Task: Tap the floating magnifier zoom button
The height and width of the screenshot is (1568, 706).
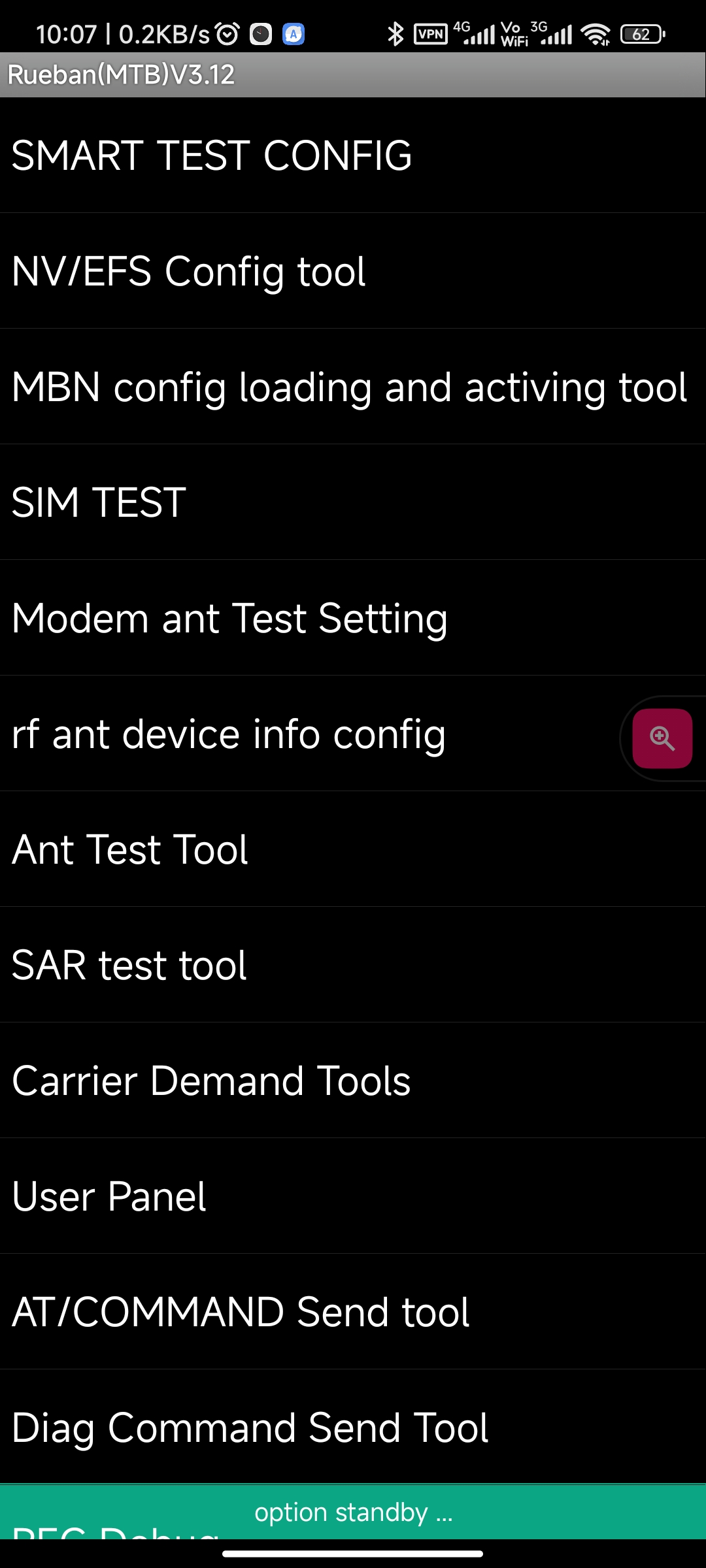Action: tap(662, 738)
